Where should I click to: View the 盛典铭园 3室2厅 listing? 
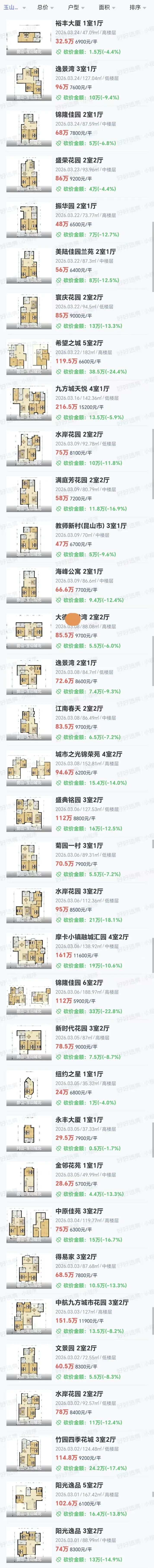pyautogui.click(x=79, y=799)
